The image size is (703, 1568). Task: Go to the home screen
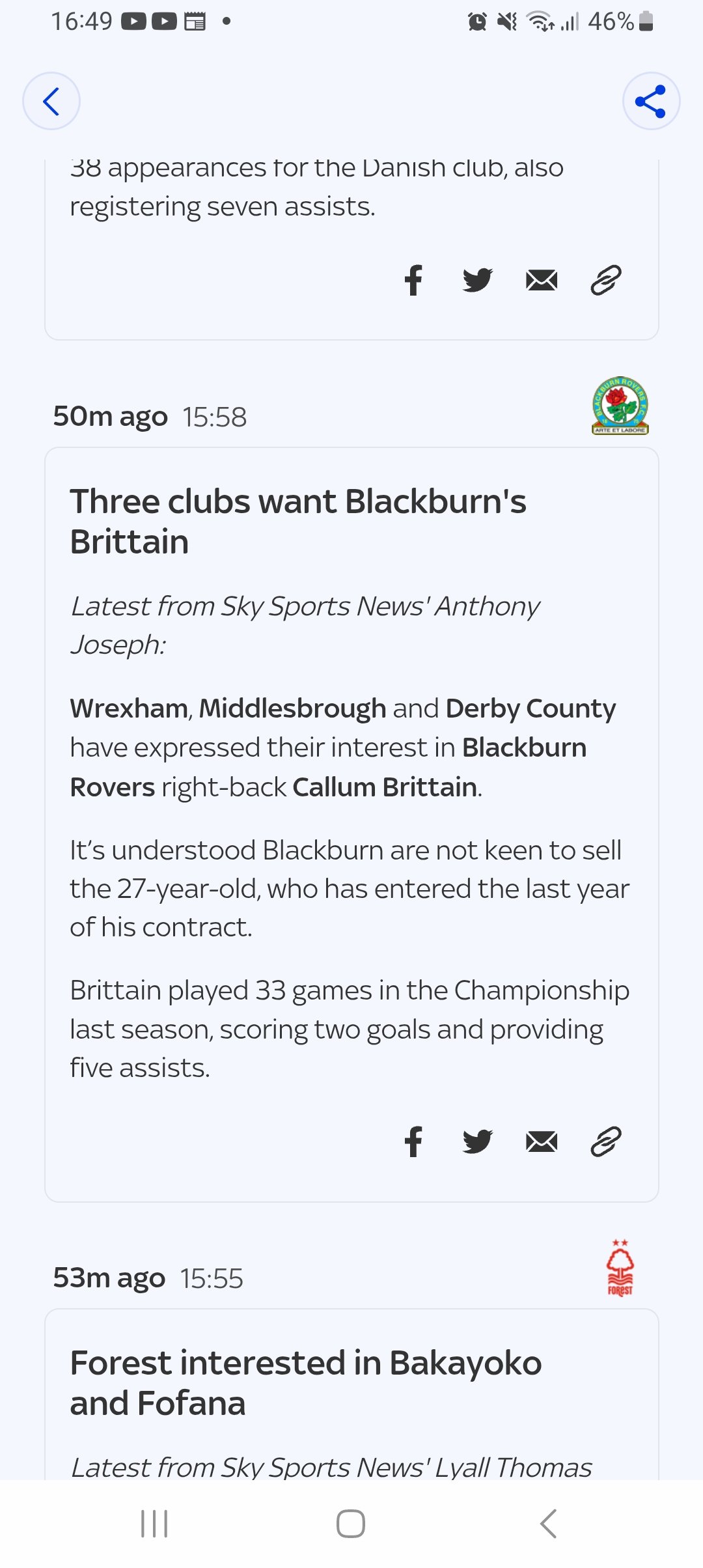[x=351, y=1524]
